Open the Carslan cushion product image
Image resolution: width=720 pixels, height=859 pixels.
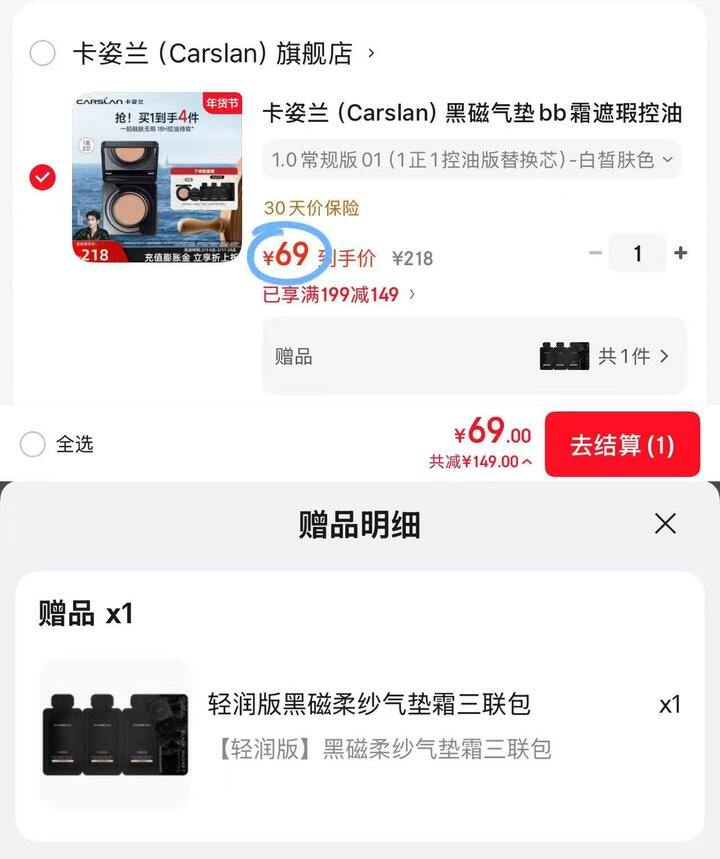coord(159,178)
